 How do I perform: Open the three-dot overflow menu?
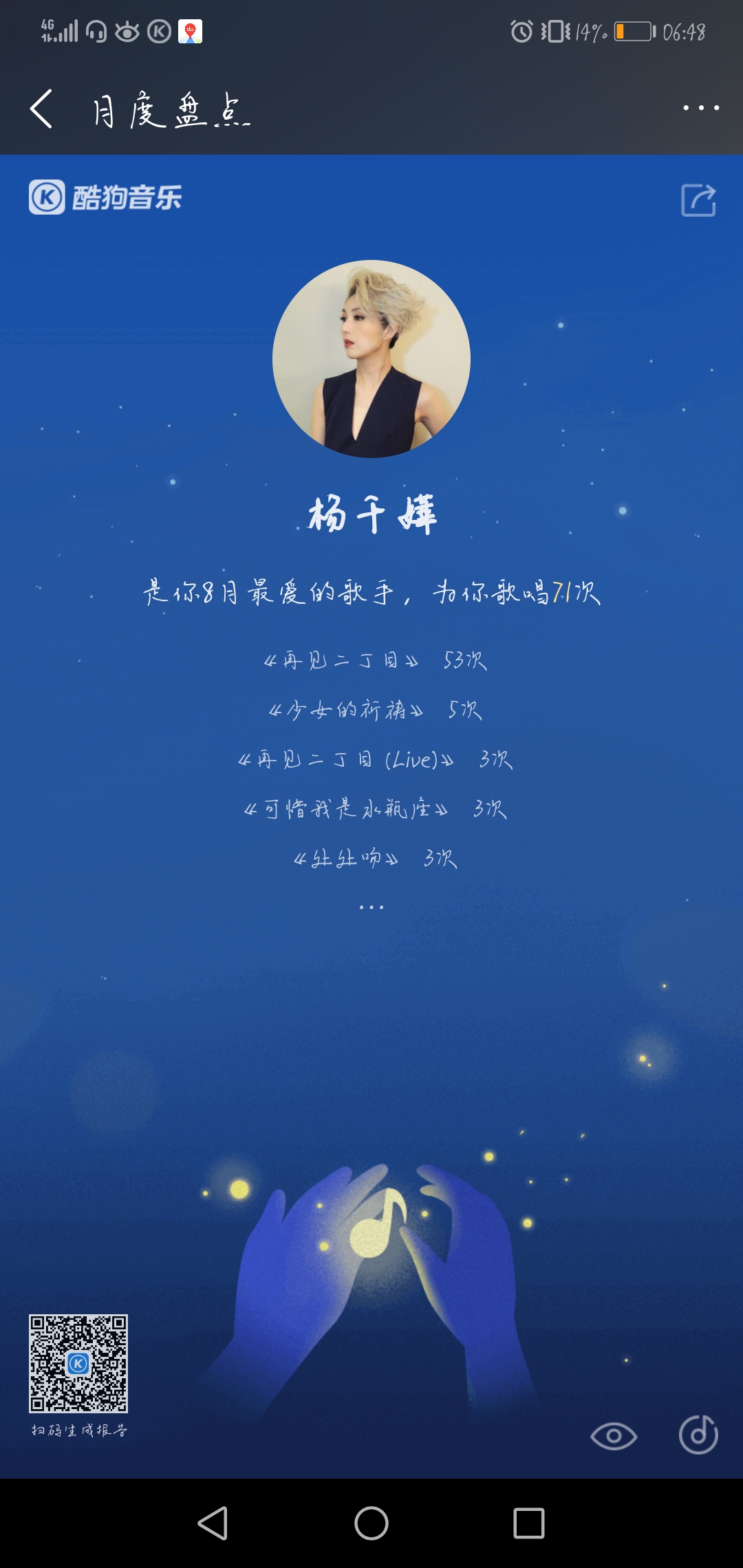[701, 108]
